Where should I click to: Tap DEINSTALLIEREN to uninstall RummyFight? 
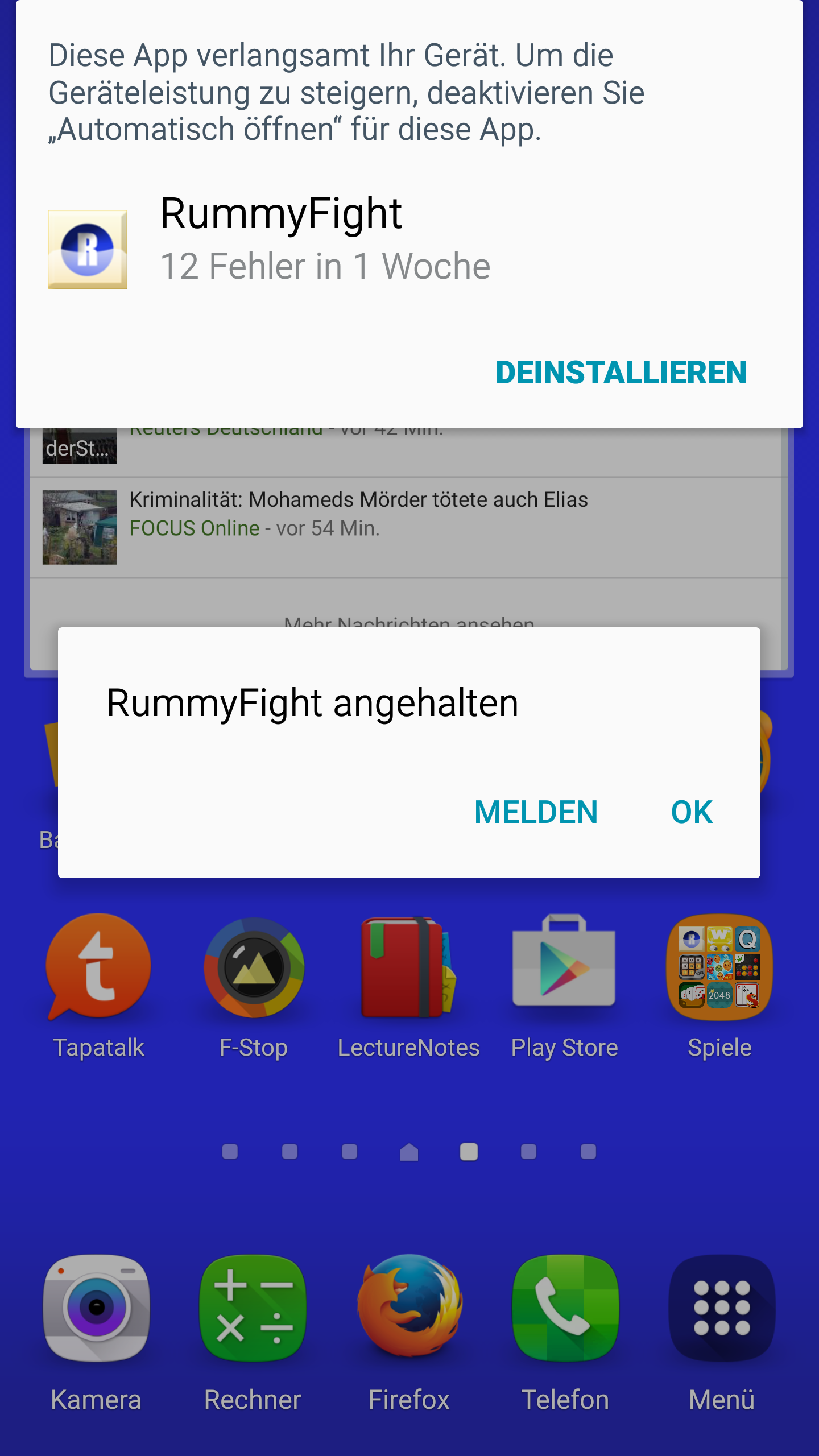(621, 373)
